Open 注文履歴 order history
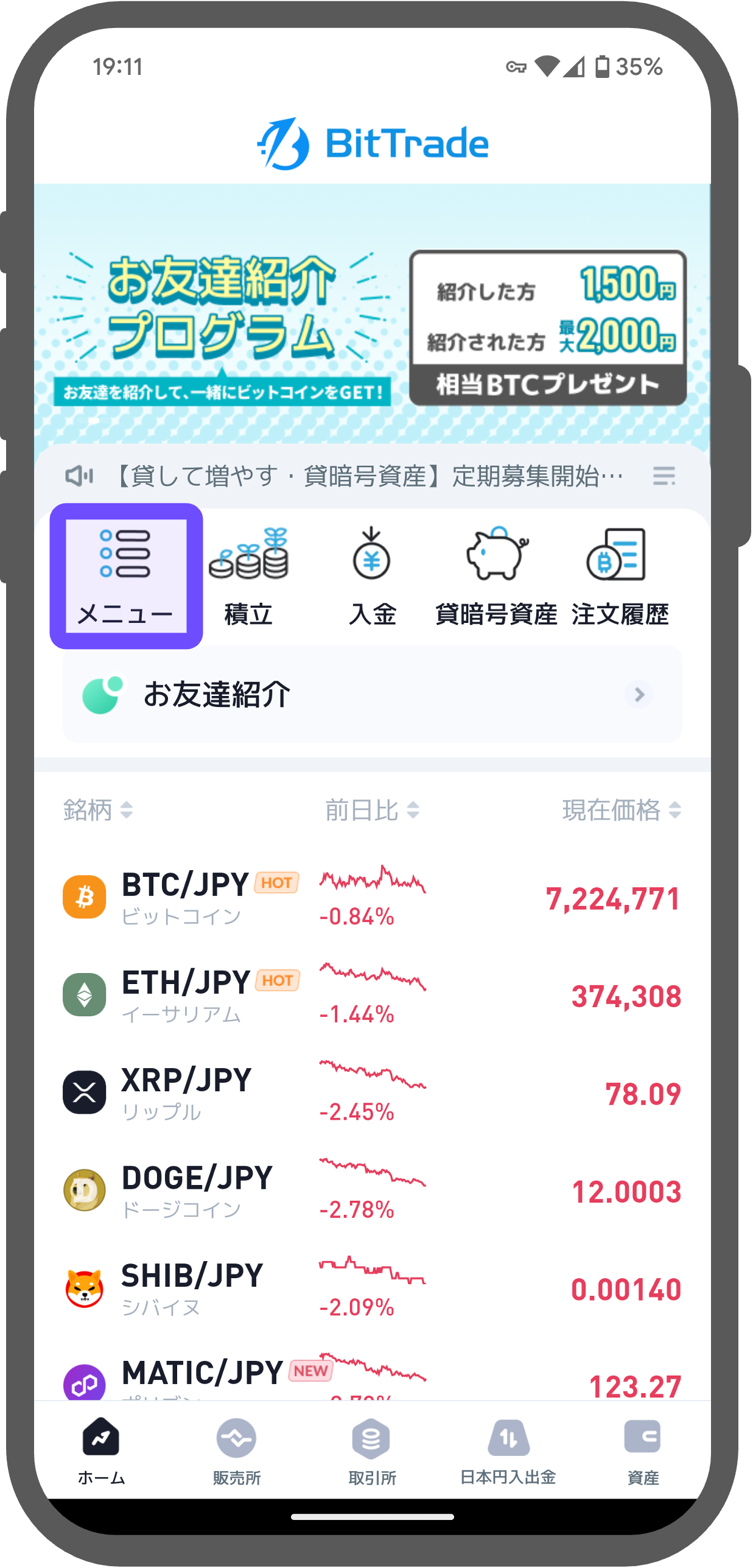Screen dimensions: 753x1568 point(620,575)
